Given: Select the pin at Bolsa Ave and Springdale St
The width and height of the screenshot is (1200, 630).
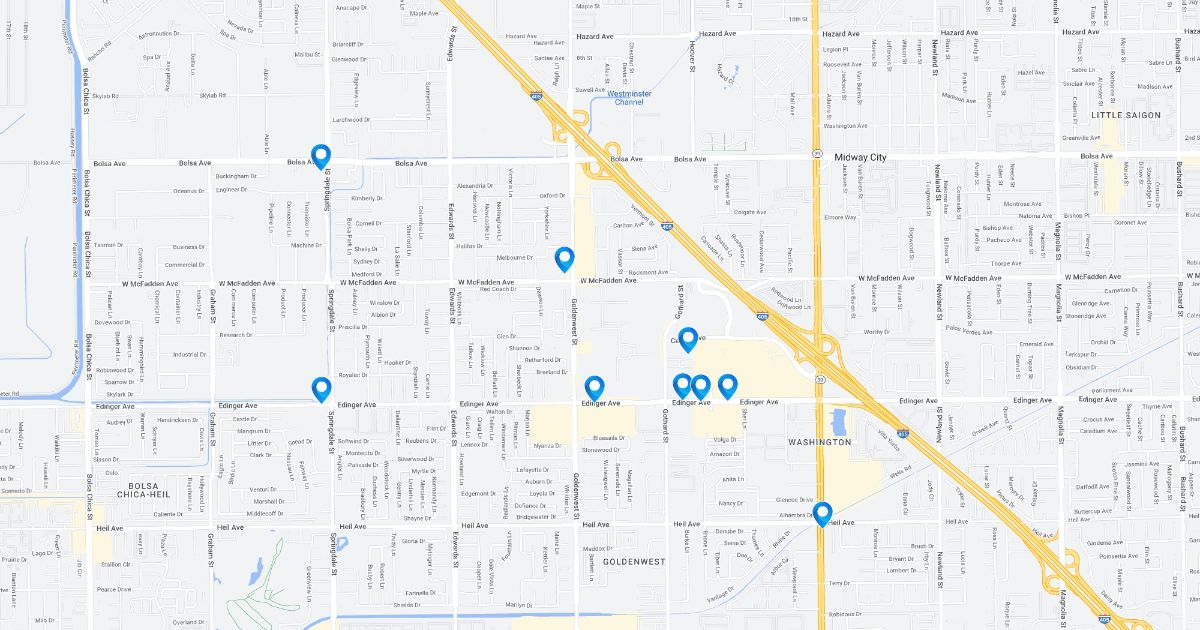Looking at the screenshot, I should pos(321,156).
